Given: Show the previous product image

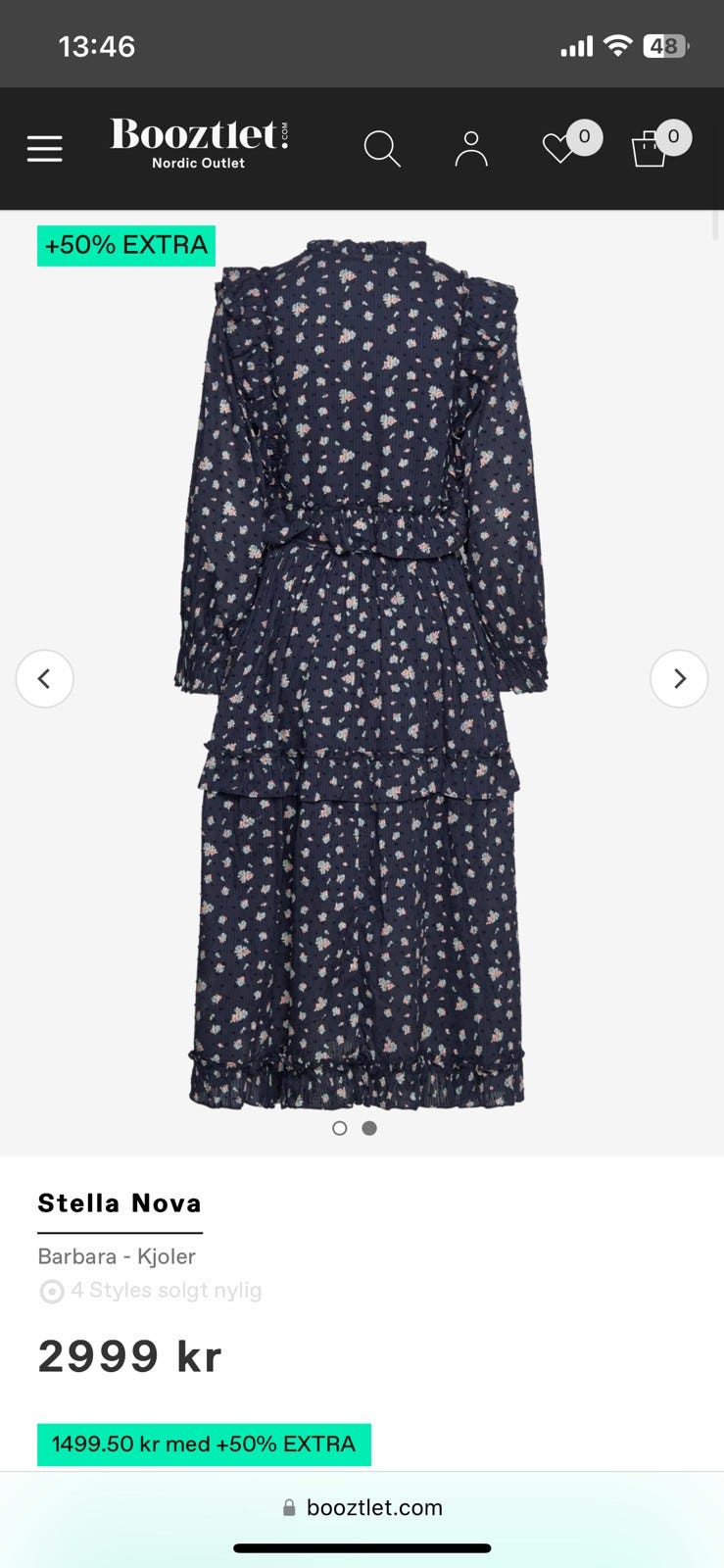Looking at the screenshot, I should [44, 678].
